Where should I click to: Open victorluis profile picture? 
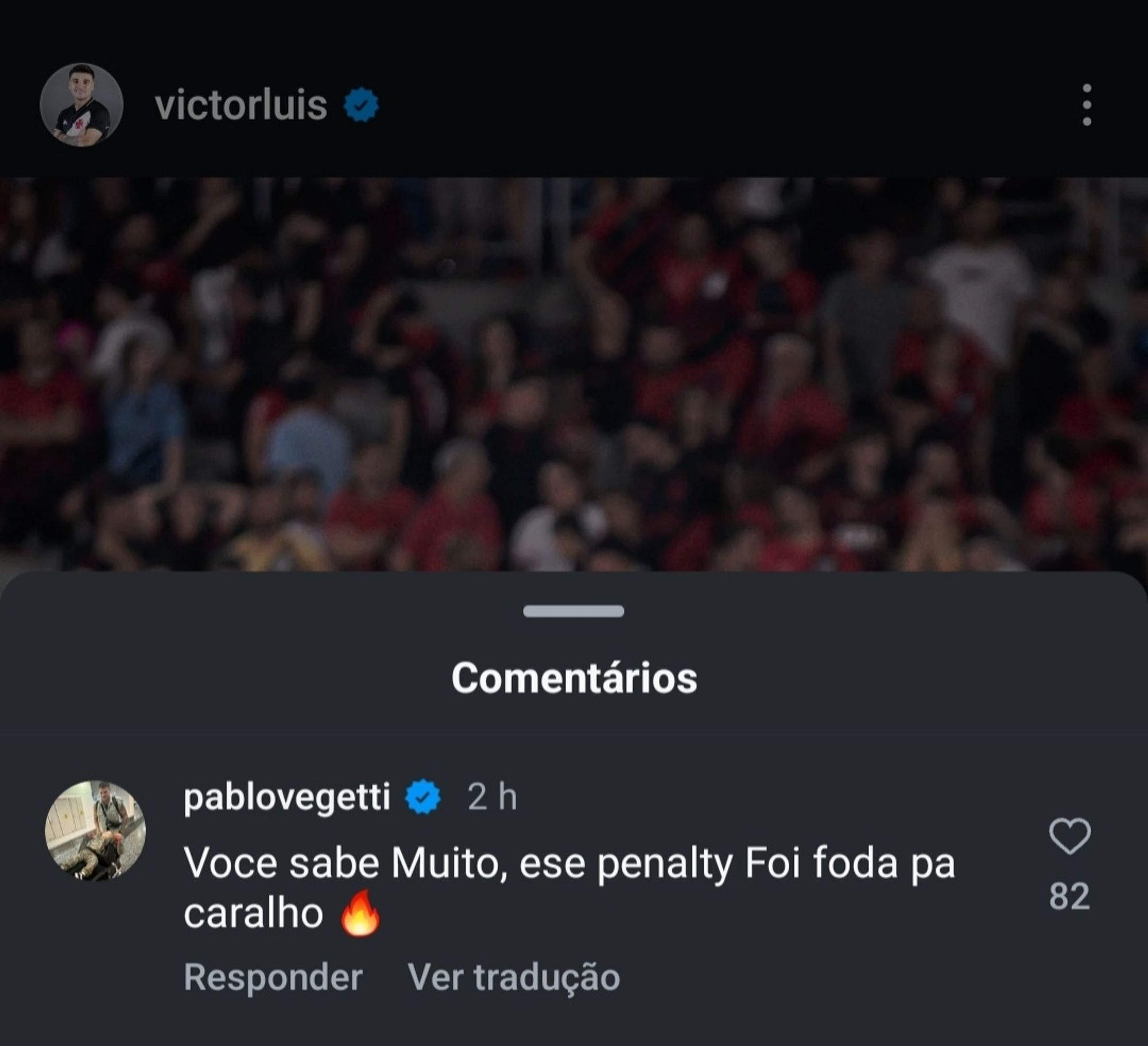click(x=82, y=105)
